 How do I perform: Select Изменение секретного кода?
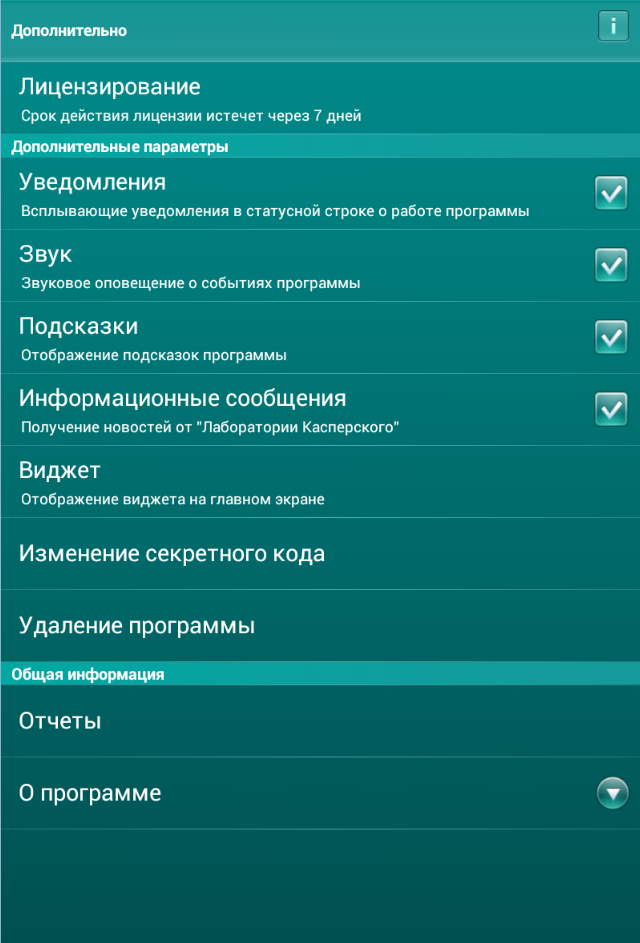[320, 554]
